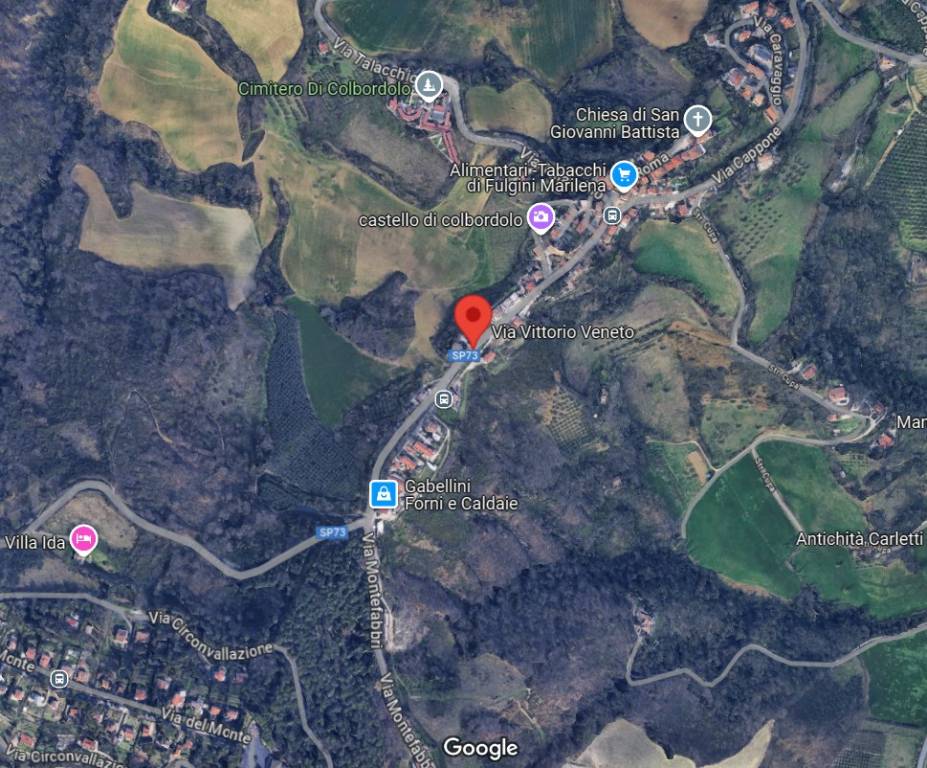The image size is (927, 768).
Task: Open Cimitero Di Colbordolo place marker
Action: coord(429,87)
